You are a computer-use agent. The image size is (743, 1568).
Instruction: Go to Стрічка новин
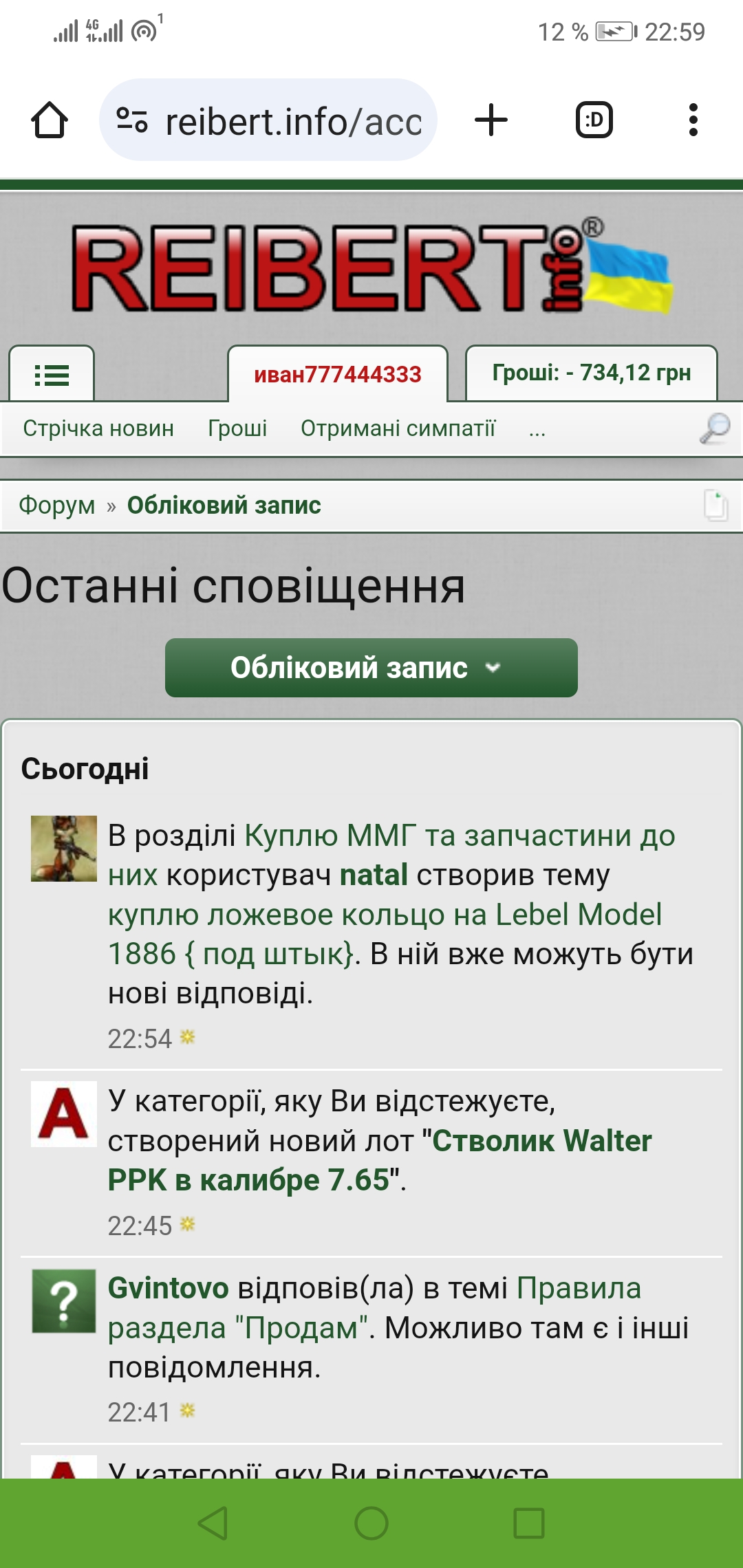pyautogui.click(x=98, y=428)
